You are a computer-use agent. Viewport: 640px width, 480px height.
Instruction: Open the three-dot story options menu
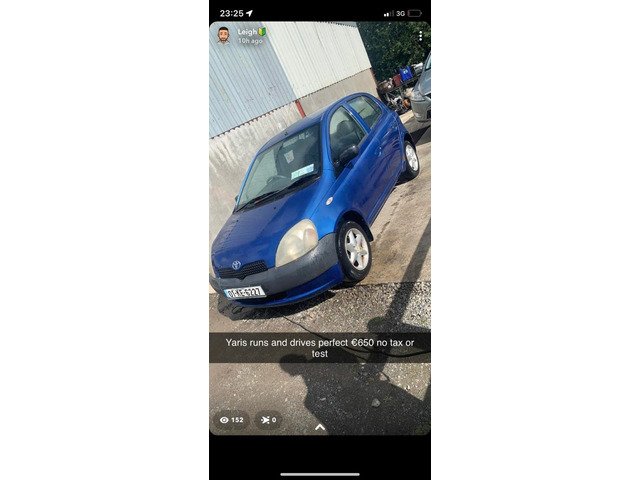click(420, 35)
